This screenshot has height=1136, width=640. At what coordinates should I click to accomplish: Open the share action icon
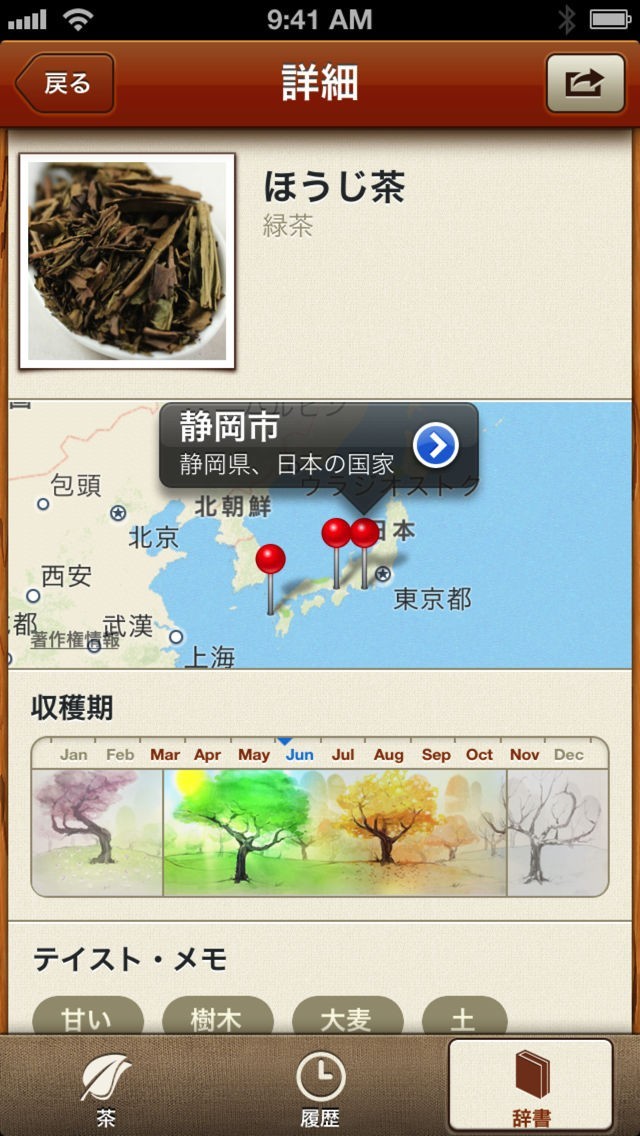pos(585,83)
